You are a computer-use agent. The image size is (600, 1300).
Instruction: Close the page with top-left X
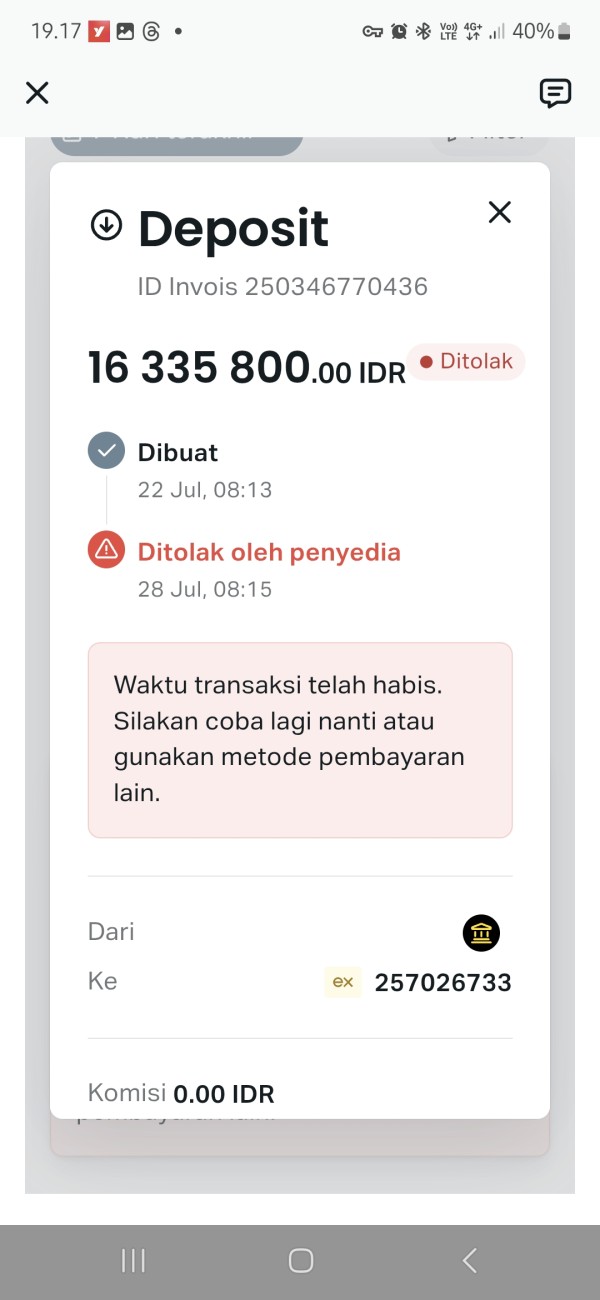click(37, 93)
